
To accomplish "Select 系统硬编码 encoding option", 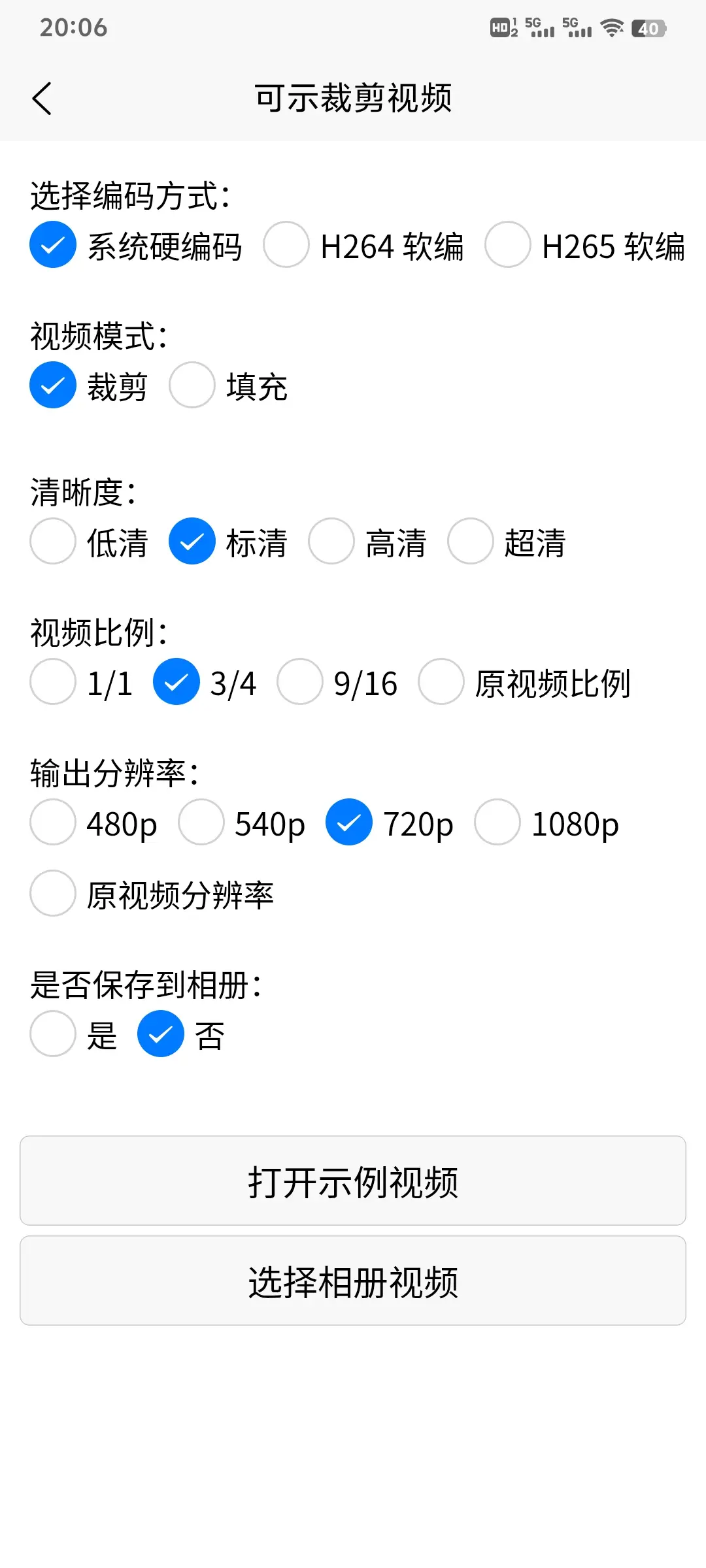I will 53,245.
